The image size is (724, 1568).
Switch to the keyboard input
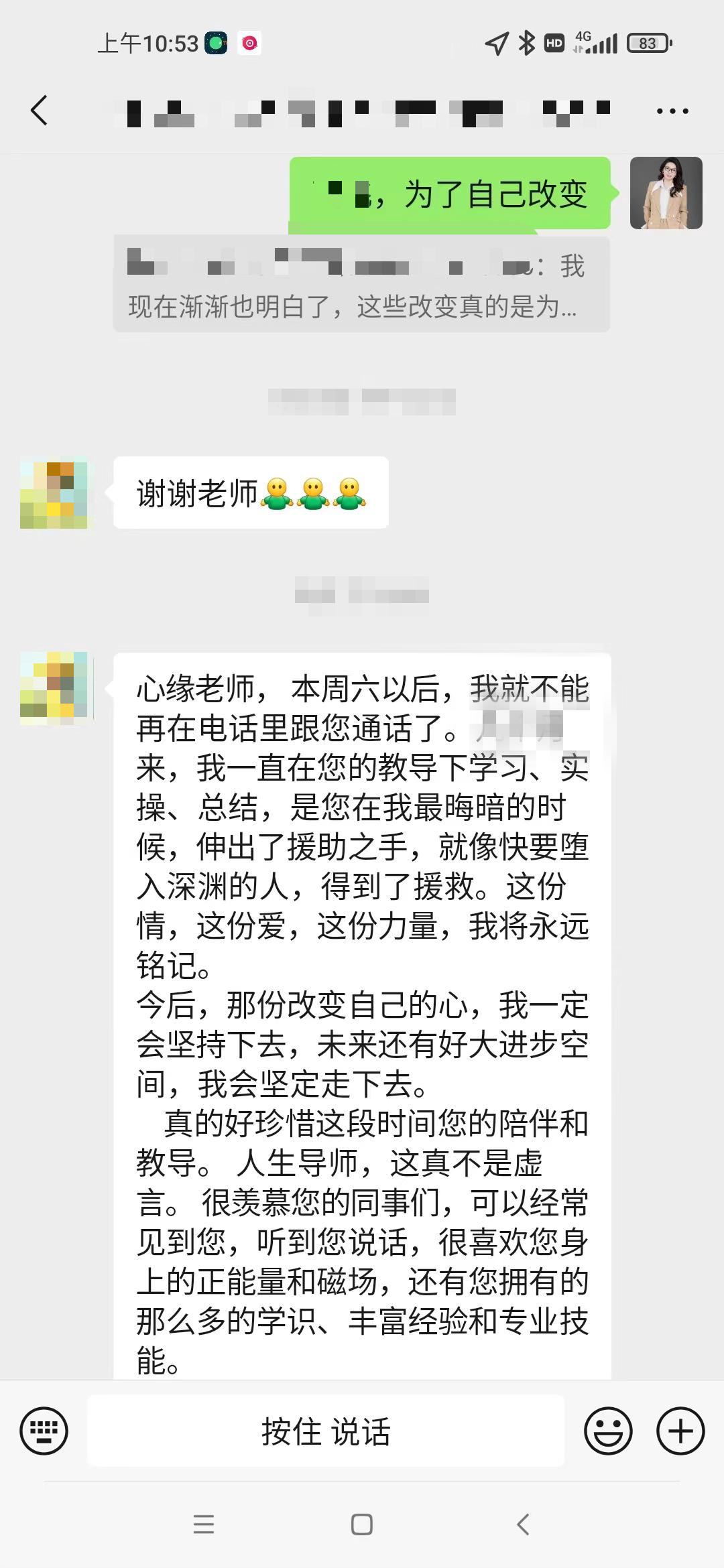point(44,1431)
